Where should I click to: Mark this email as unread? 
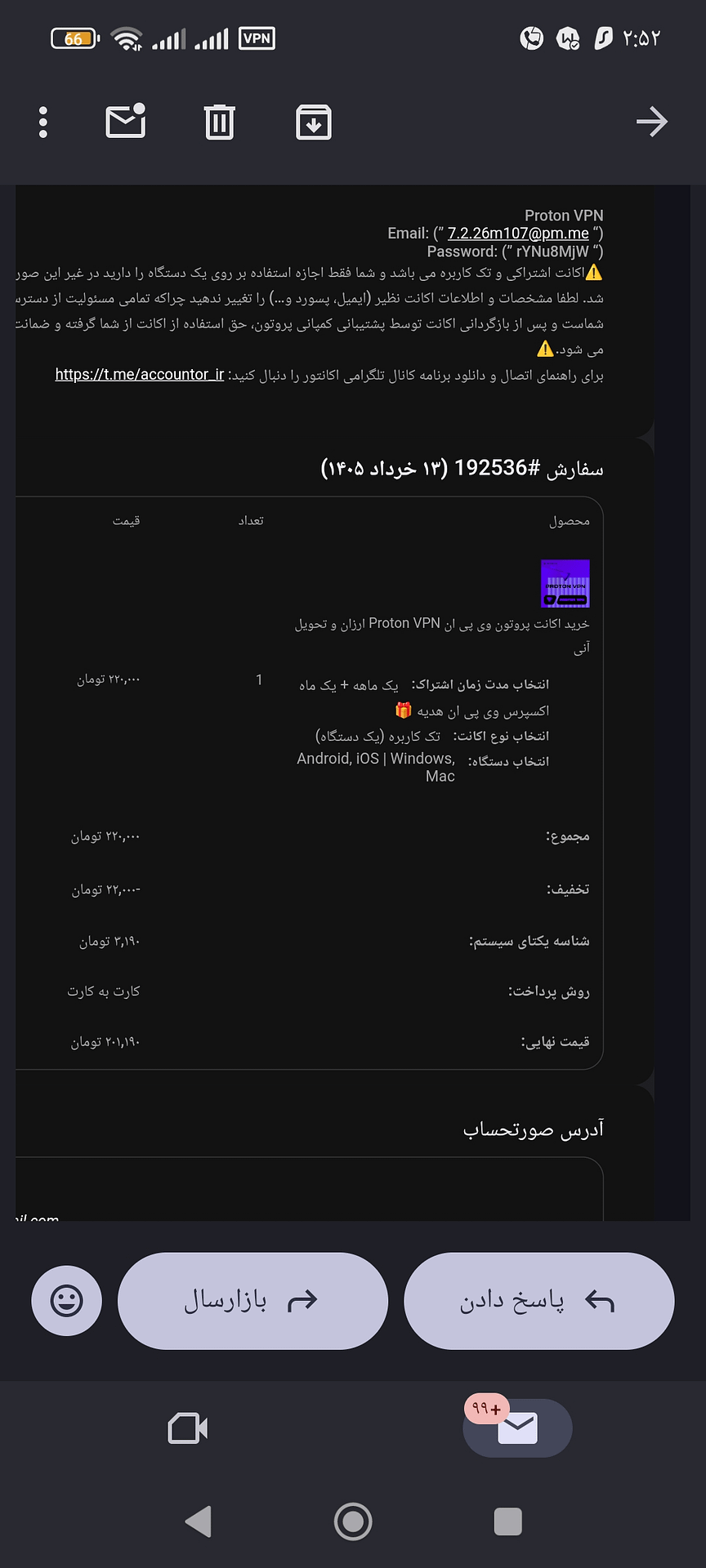[126, 122]
